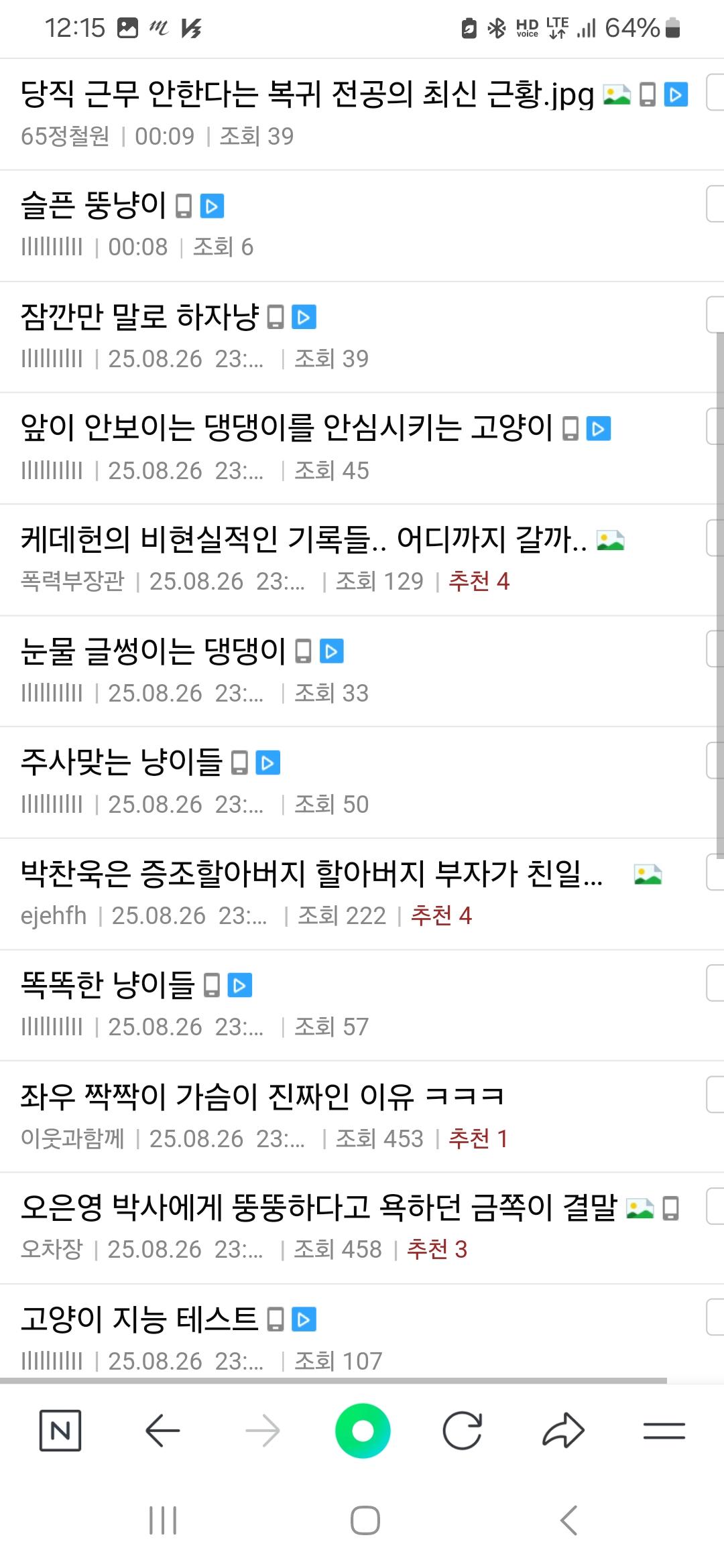The image size is (724, 1568).
Task: Open the post '오은영 박사에게 뚱뚱하다고 욕하던 금쪽이 결말'
Action: [318, 1207]
